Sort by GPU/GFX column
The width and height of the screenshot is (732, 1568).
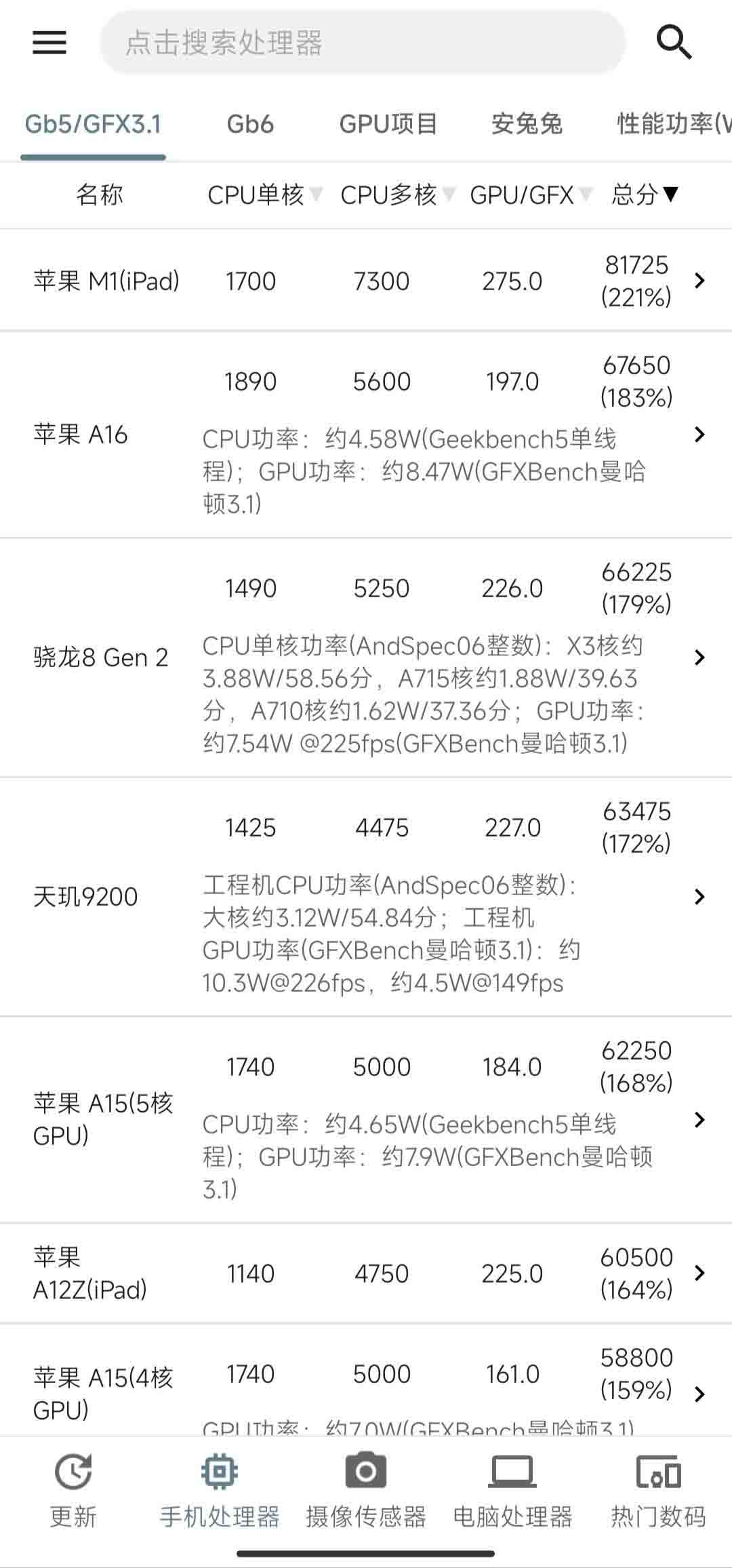[x=529, y=195]
